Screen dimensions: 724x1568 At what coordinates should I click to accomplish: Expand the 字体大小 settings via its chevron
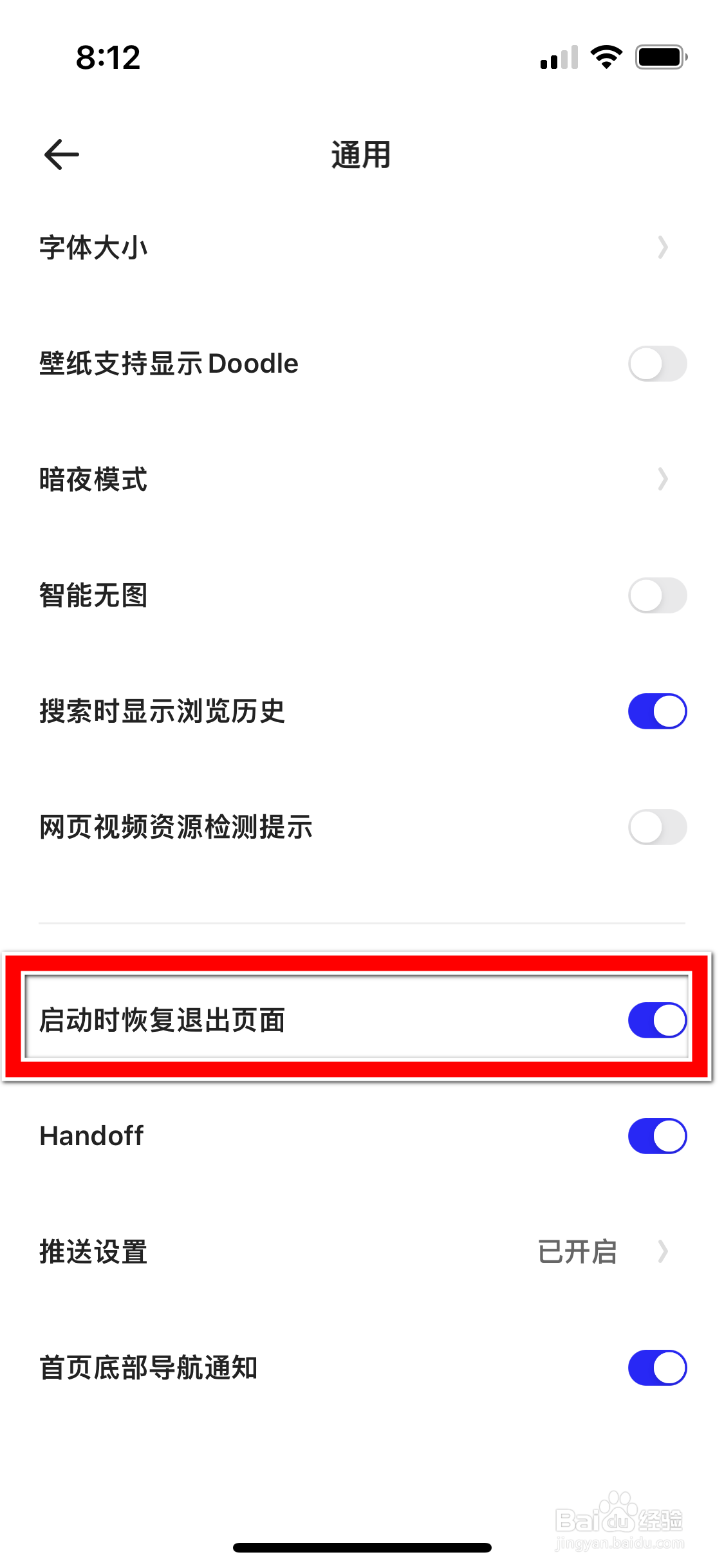click(x=663, y=248)
